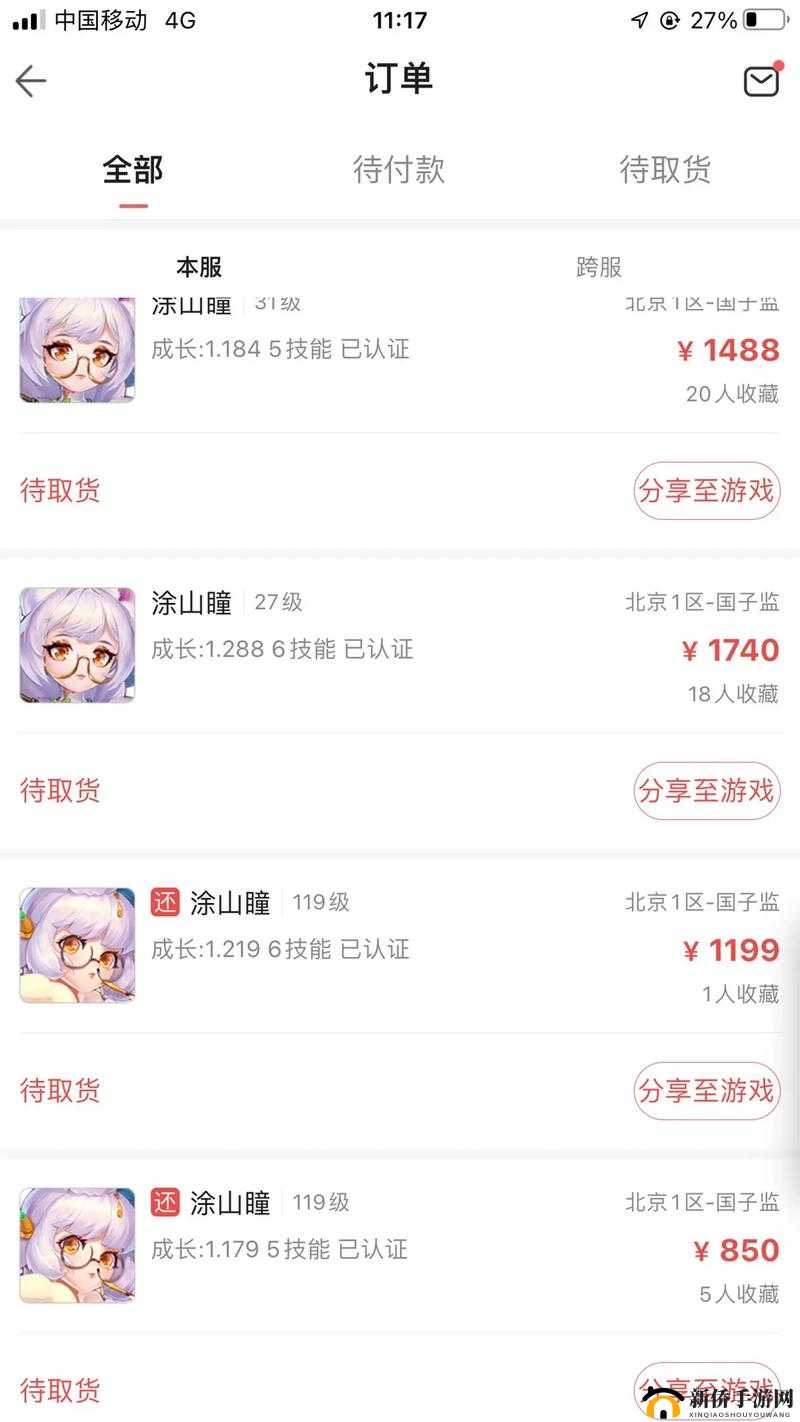Switch to the 待取货 tab

coord(665,169)
